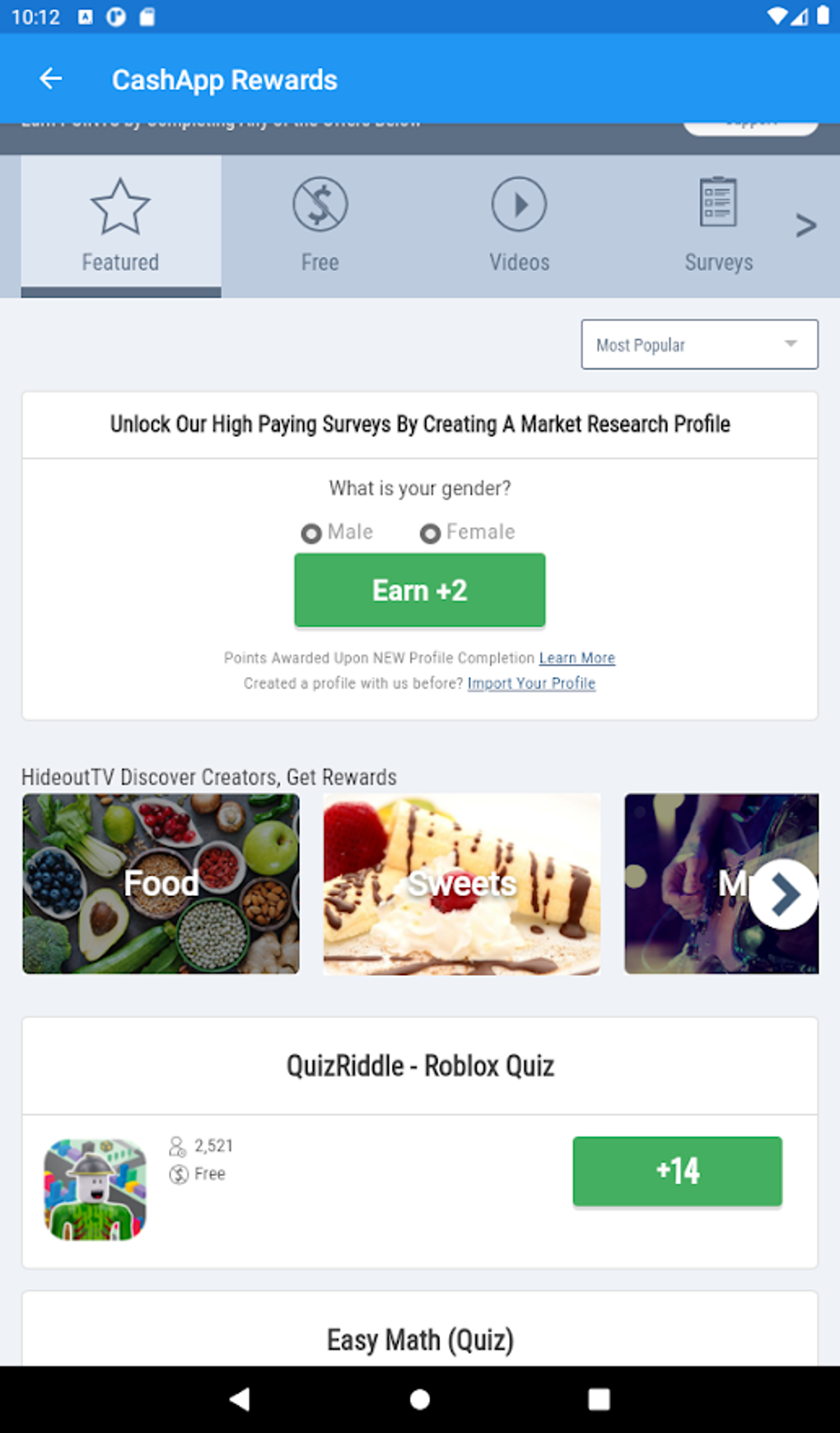Open the Food video category
The image size is (840, 1433).
(x=161, y=884)
